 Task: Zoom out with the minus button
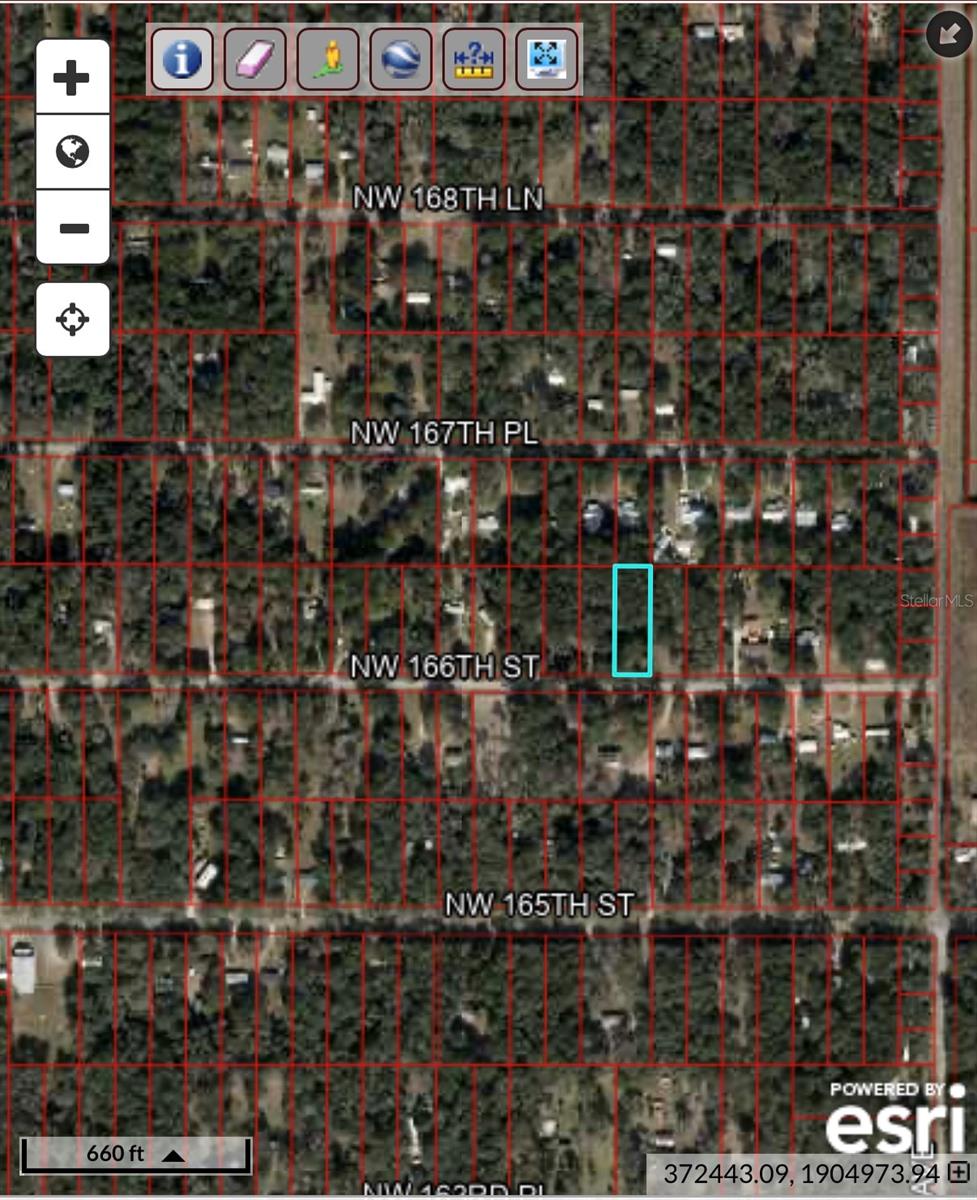coord(72,228)
